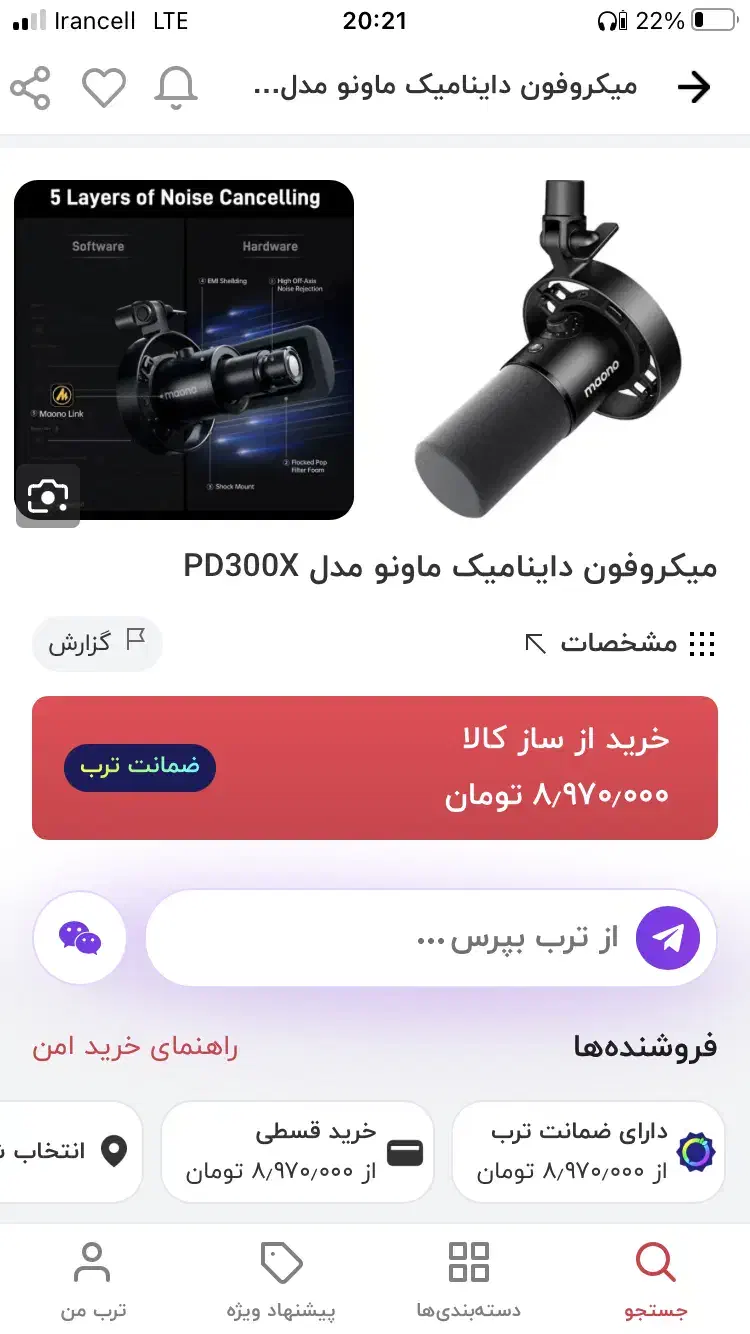View the noise cancelling product thumbnail
Screen dimensions: 750x1334
point(184,349)
